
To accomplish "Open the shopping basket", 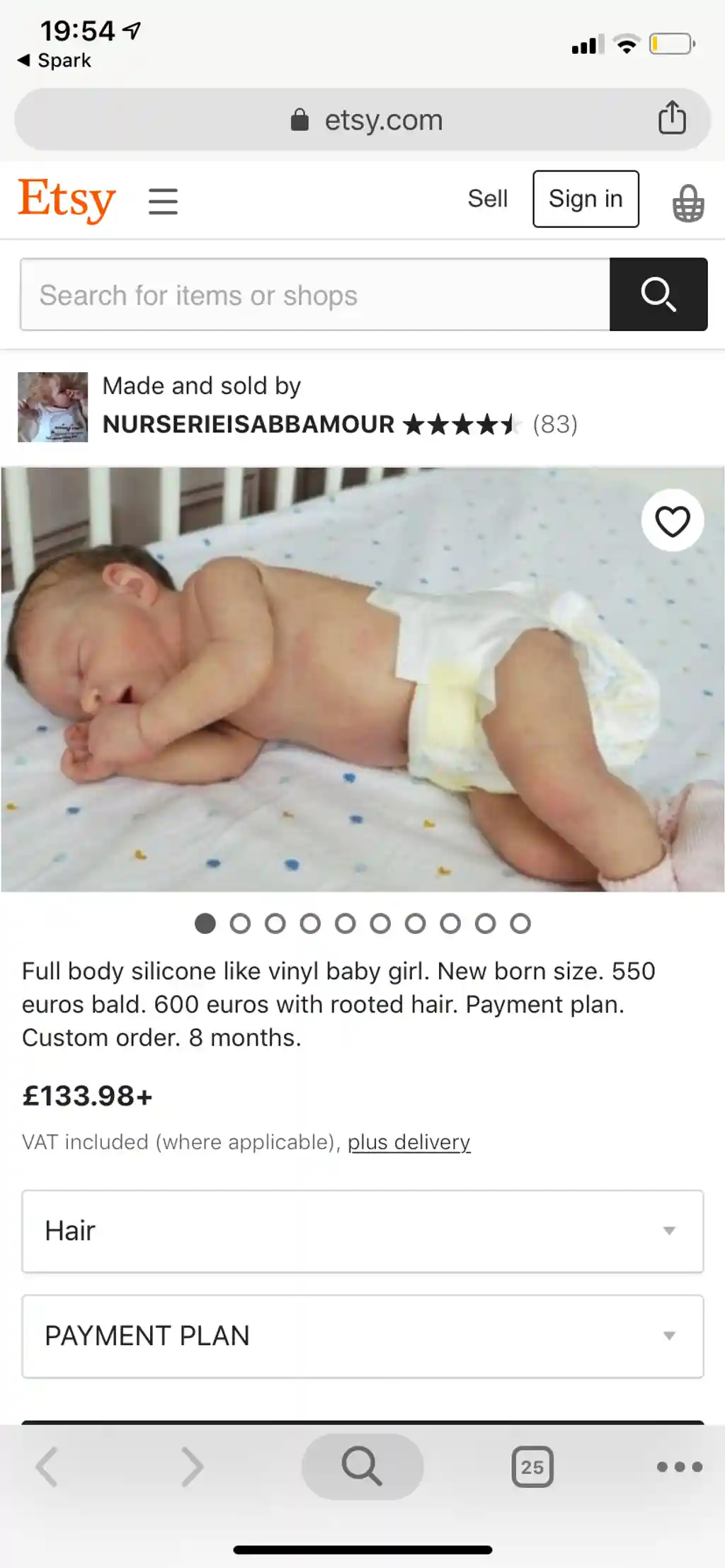I will [x=687, y=203].
